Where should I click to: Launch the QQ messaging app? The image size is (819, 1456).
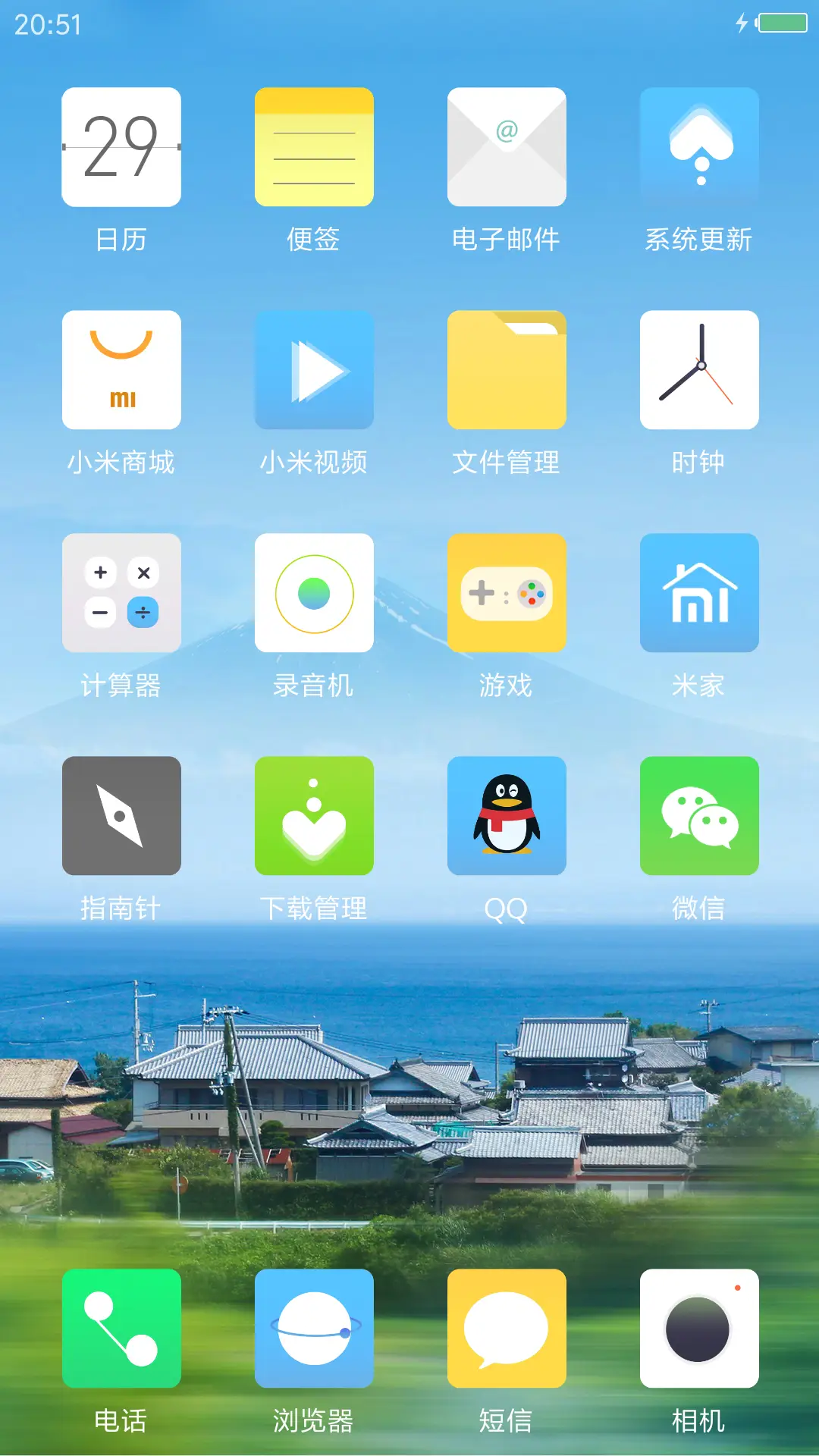click(x=507, y=815)
